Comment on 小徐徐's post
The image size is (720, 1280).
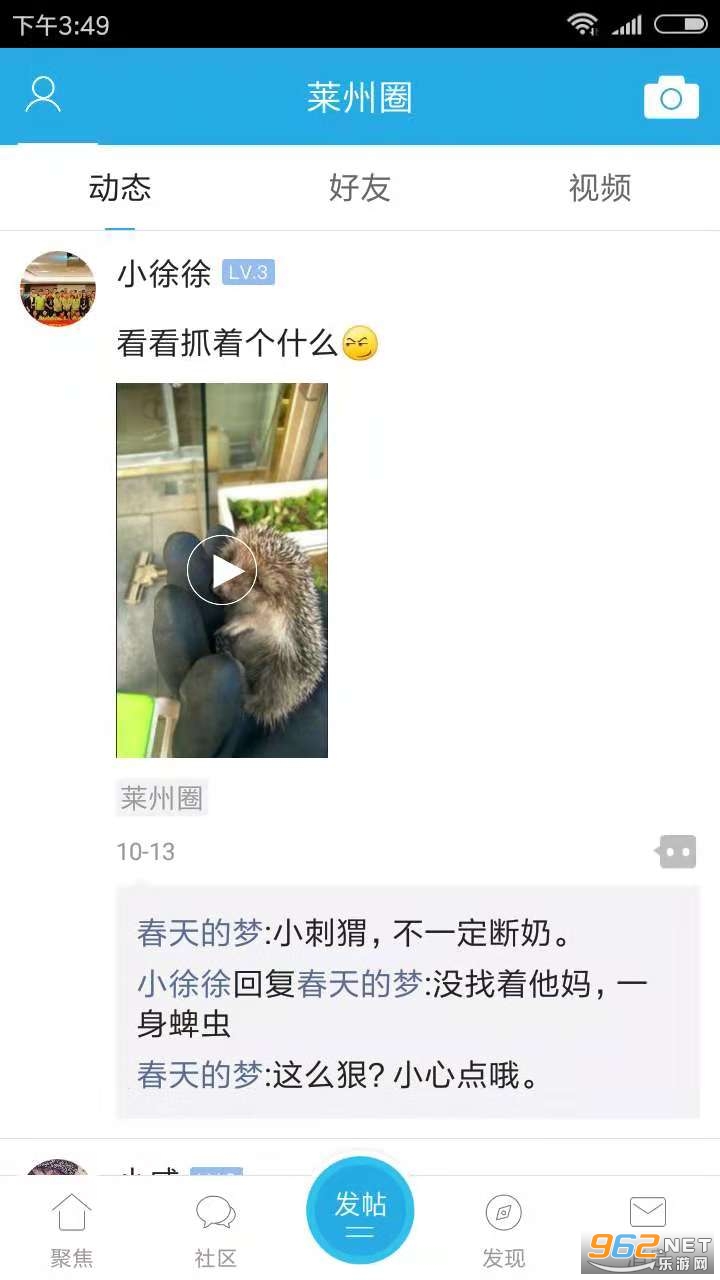677,852
